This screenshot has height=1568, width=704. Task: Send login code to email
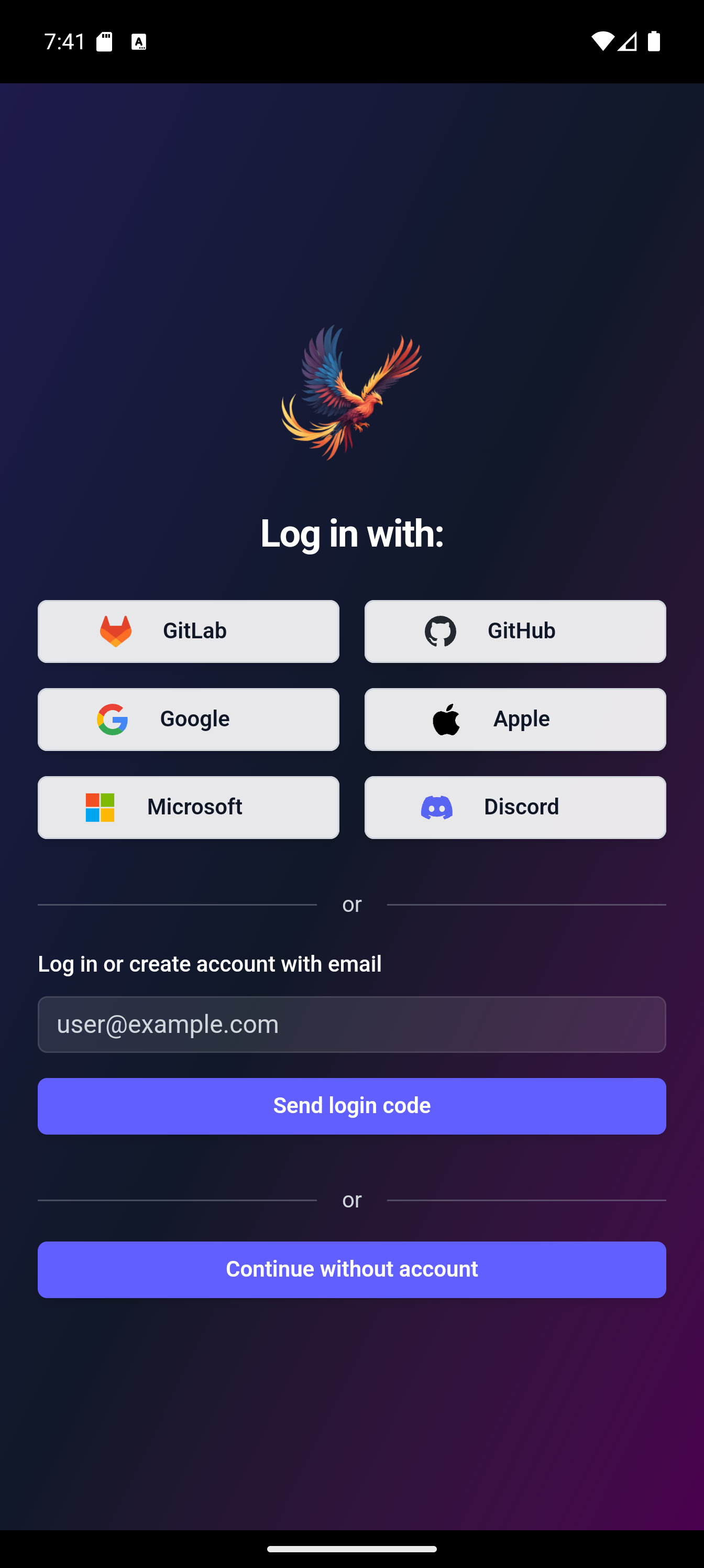point(351,1106)
